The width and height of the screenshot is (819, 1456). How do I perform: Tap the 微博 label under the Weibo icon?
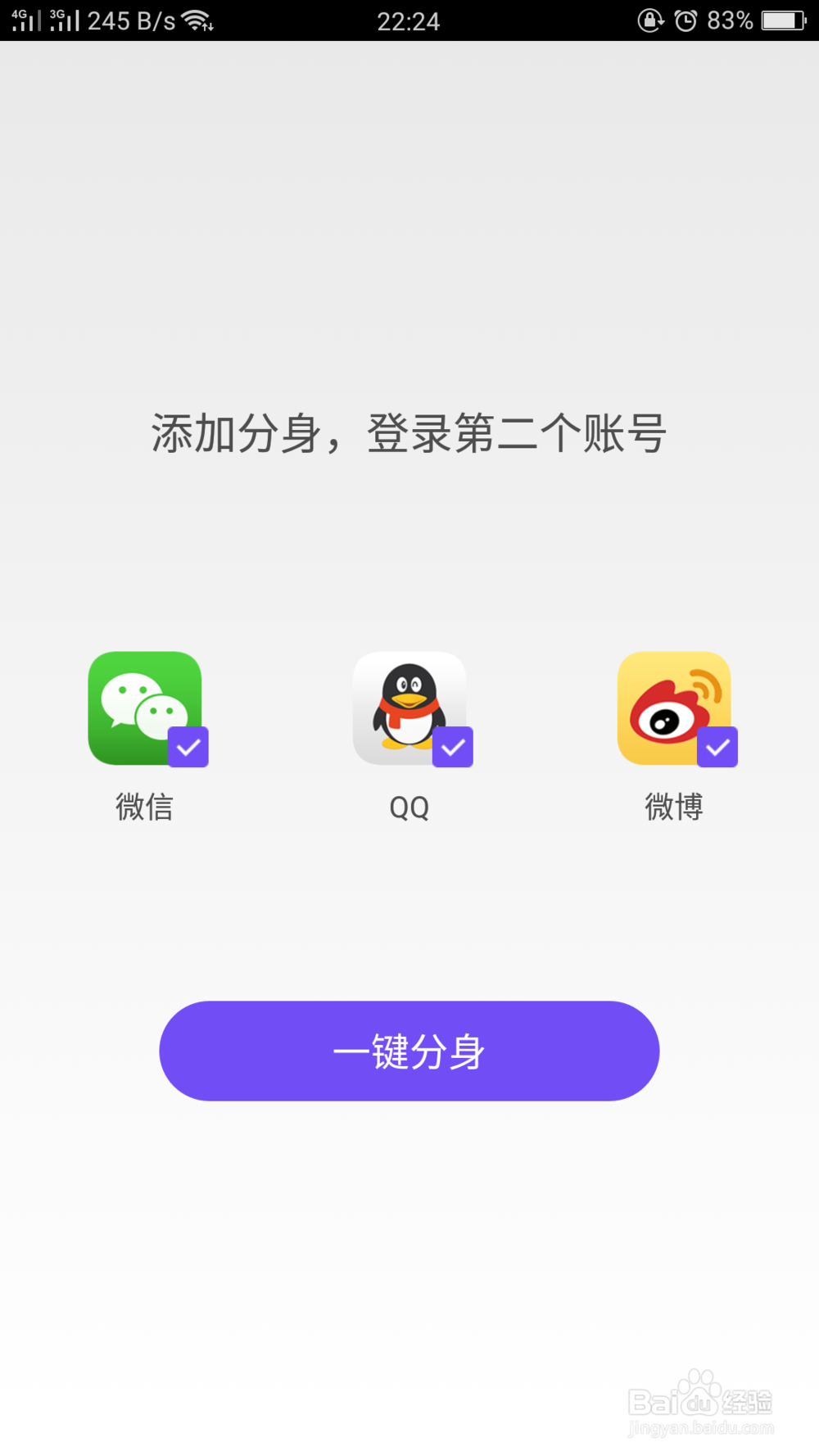[673, 807]
